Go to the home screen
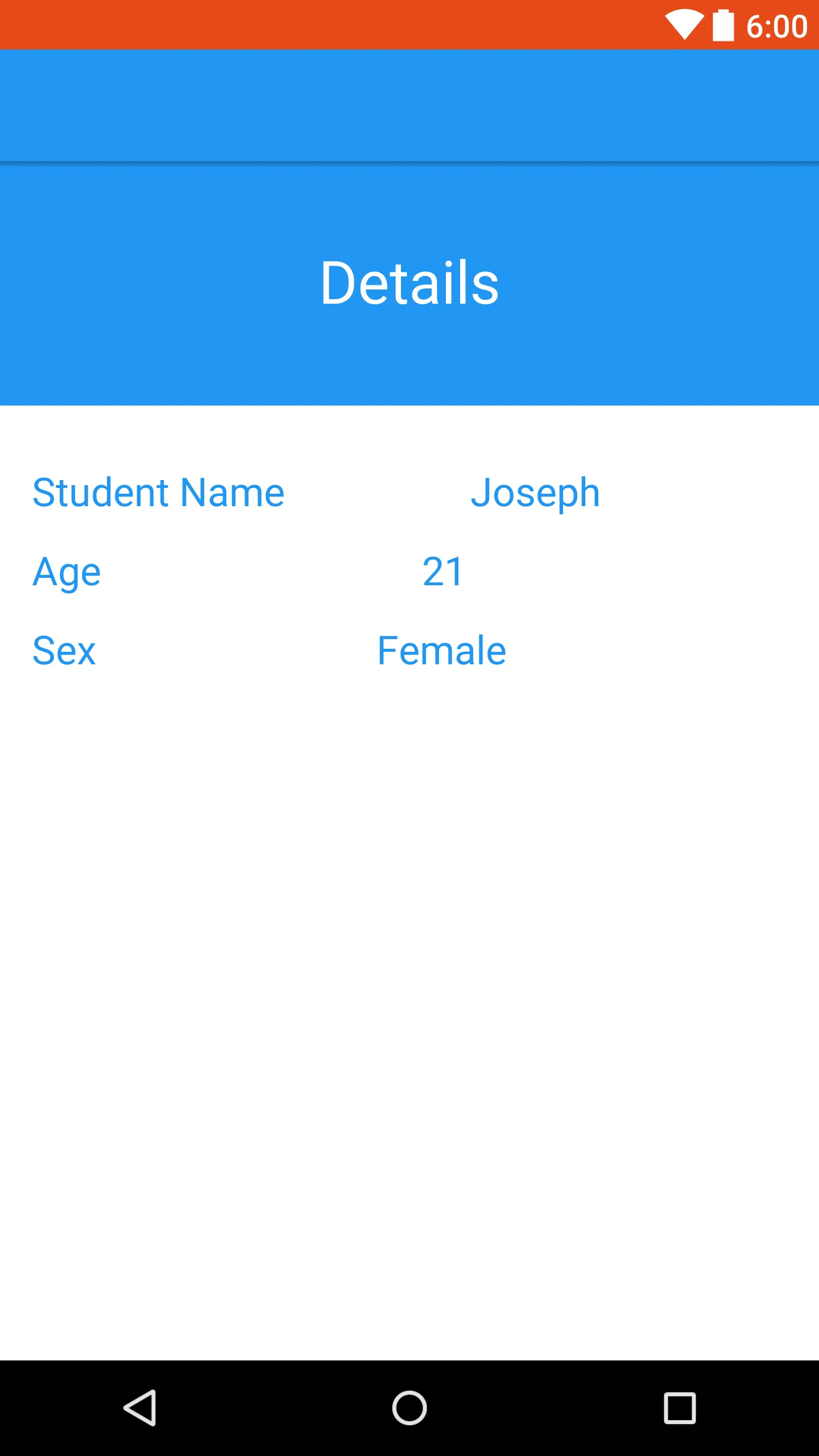819x1456 pixels. coord(409,1408)
